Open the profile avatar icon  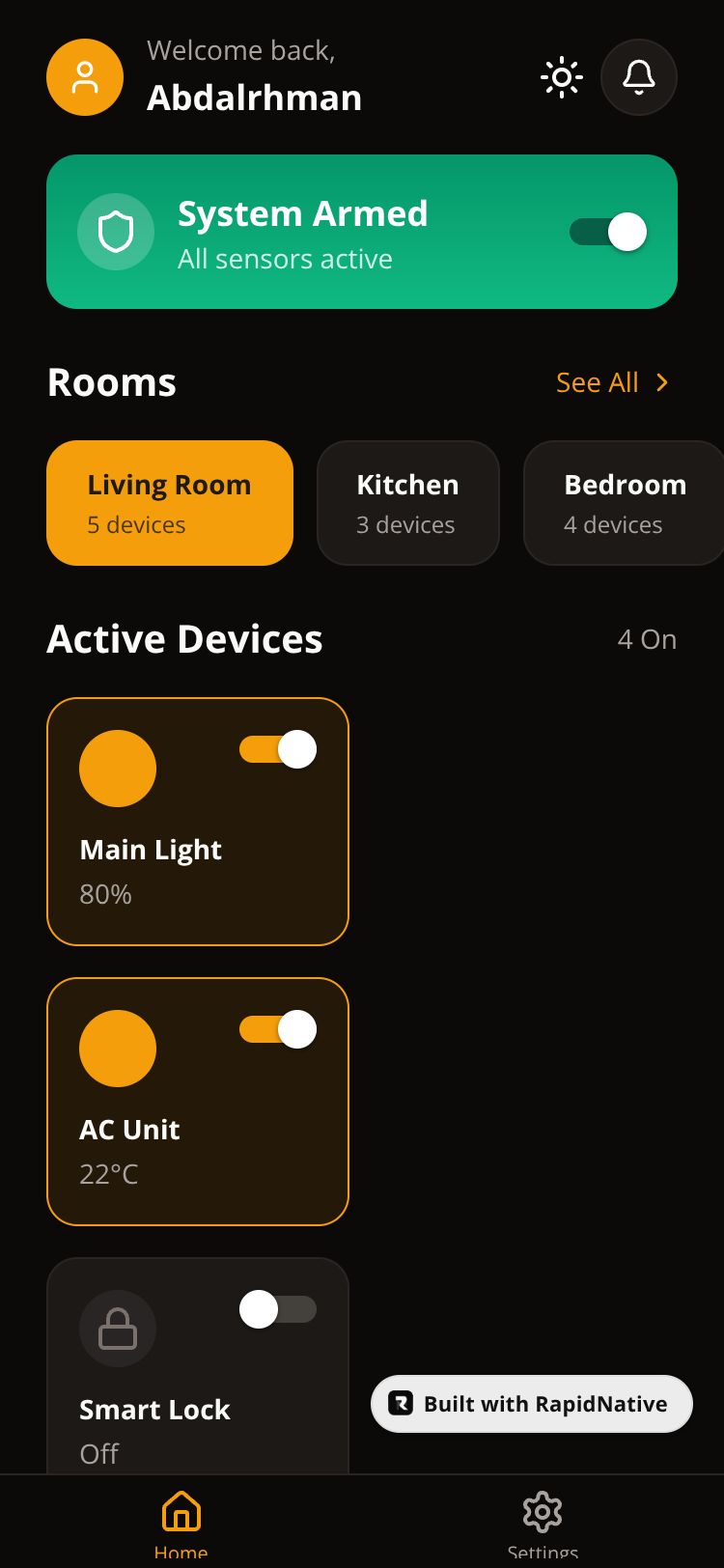85,77
